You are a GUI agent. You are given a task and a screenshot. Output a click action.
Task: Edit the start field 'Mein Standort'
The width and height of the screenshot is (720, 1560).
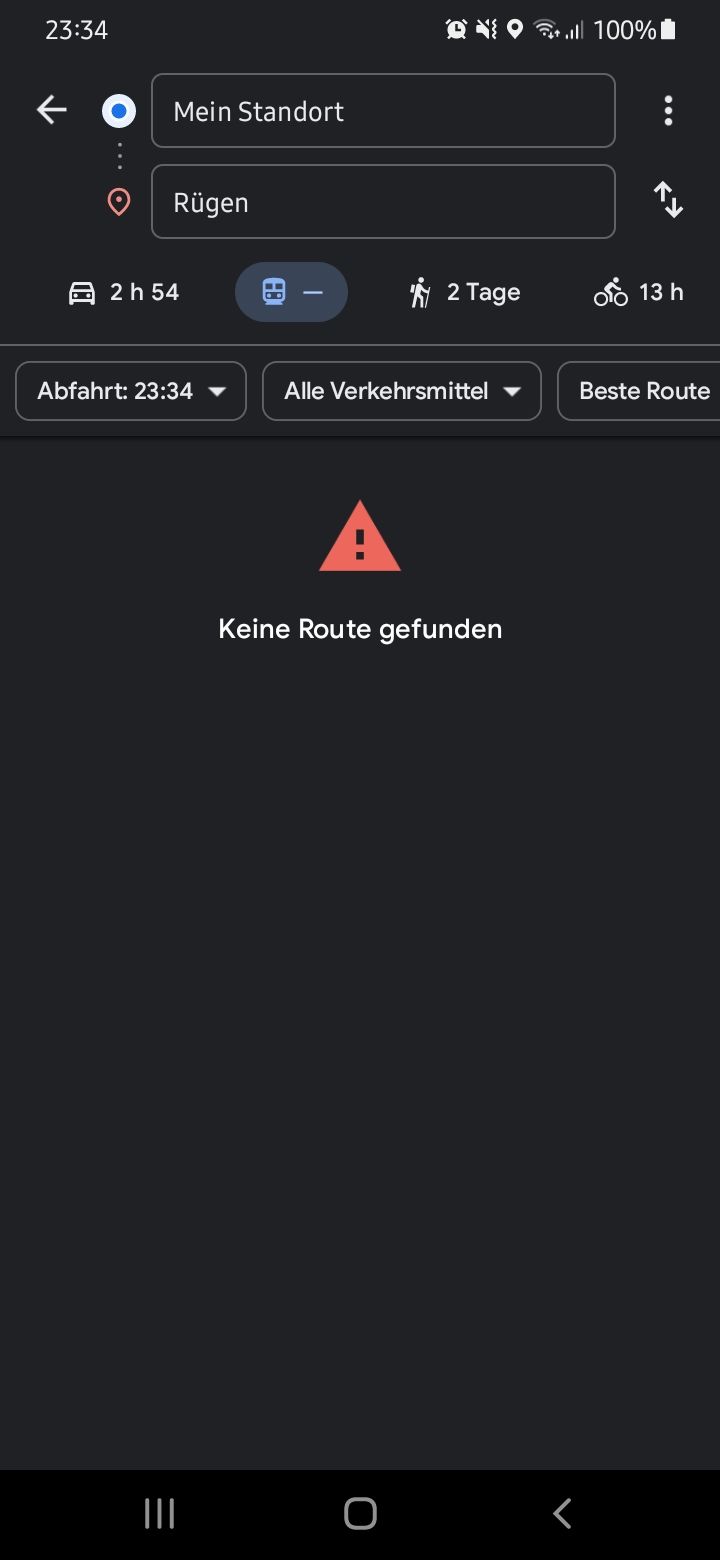pos(382,111)
